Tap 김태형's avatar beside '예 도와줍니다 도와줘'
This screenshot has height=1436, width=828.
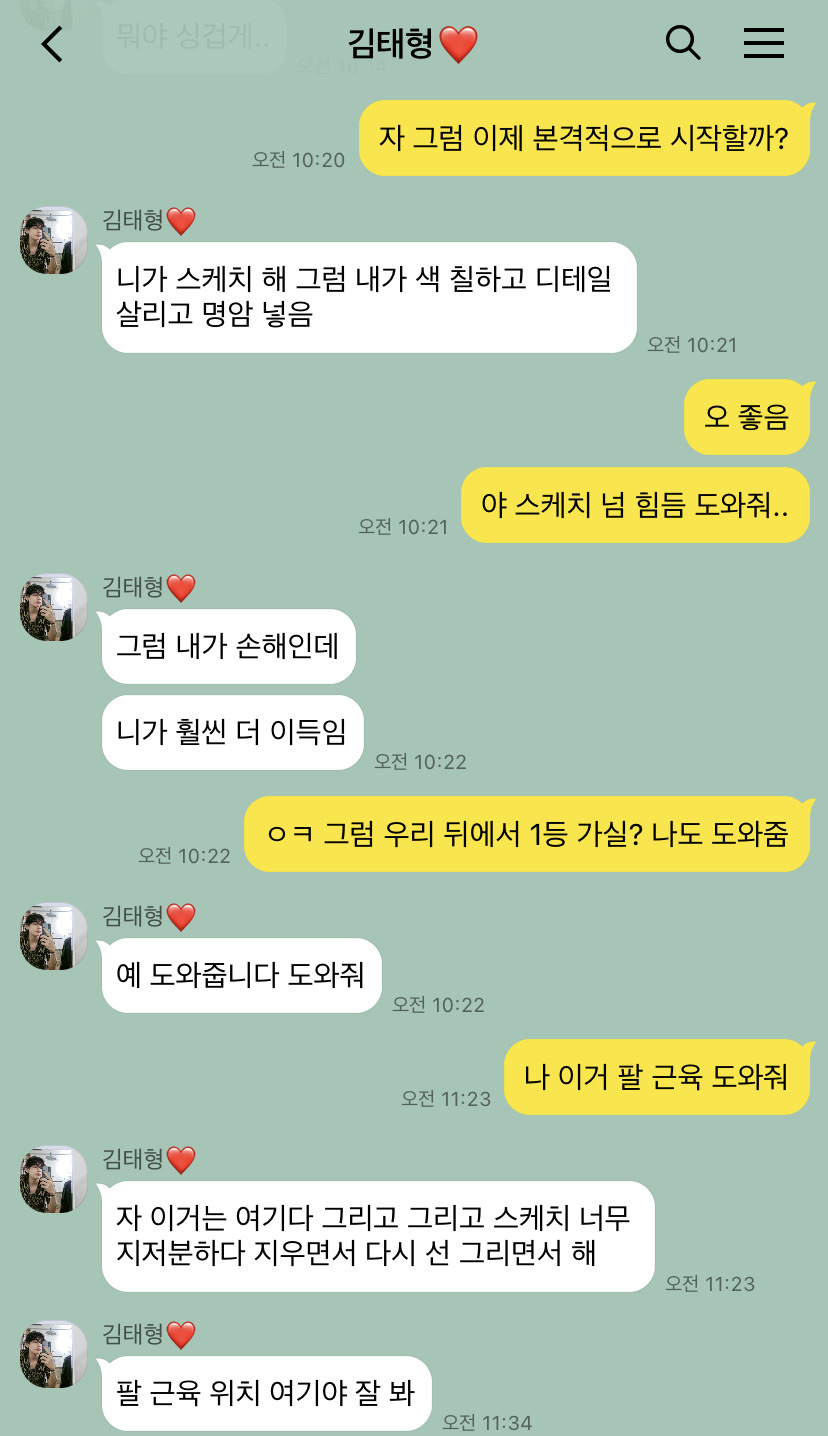coord(53,936)
